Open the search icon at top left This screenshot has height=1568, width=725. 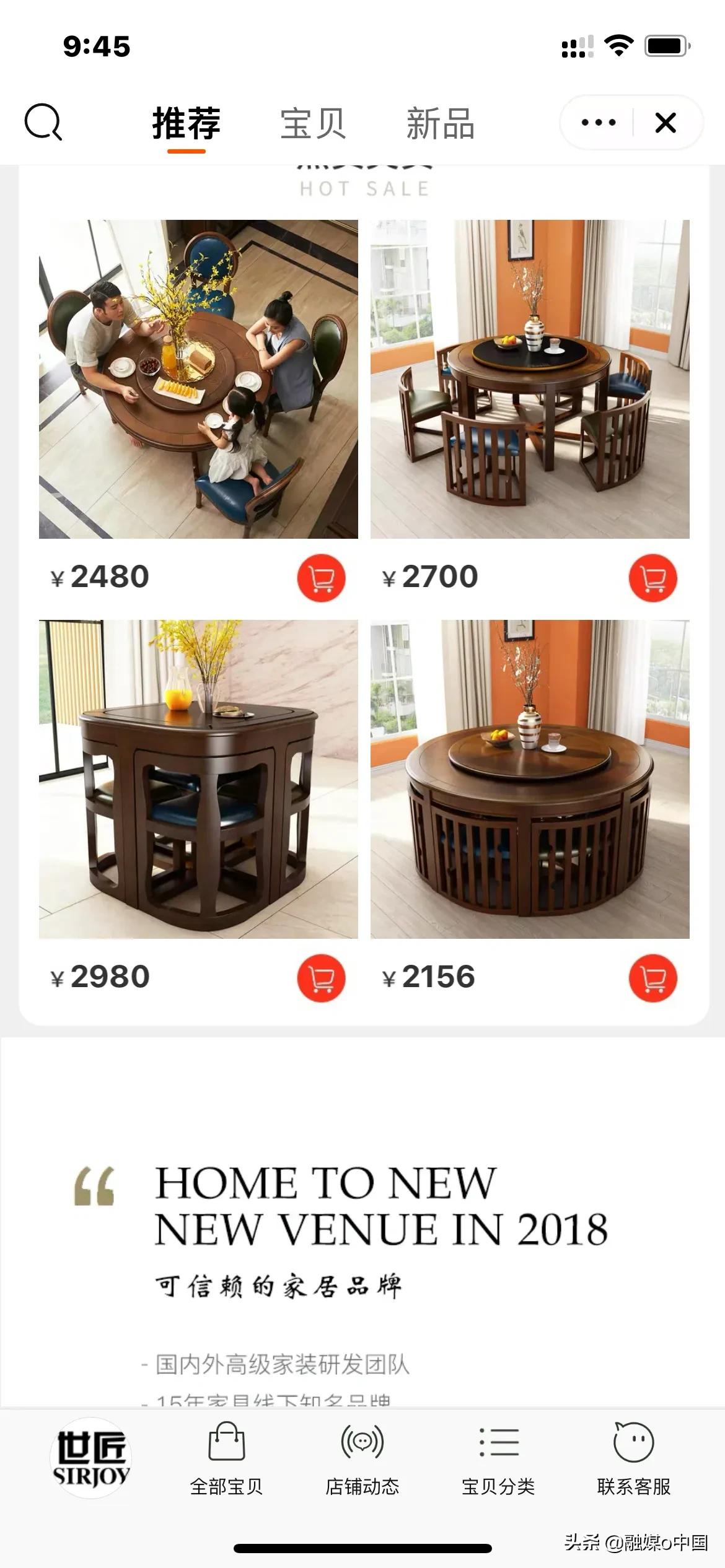tap(43, 123)
